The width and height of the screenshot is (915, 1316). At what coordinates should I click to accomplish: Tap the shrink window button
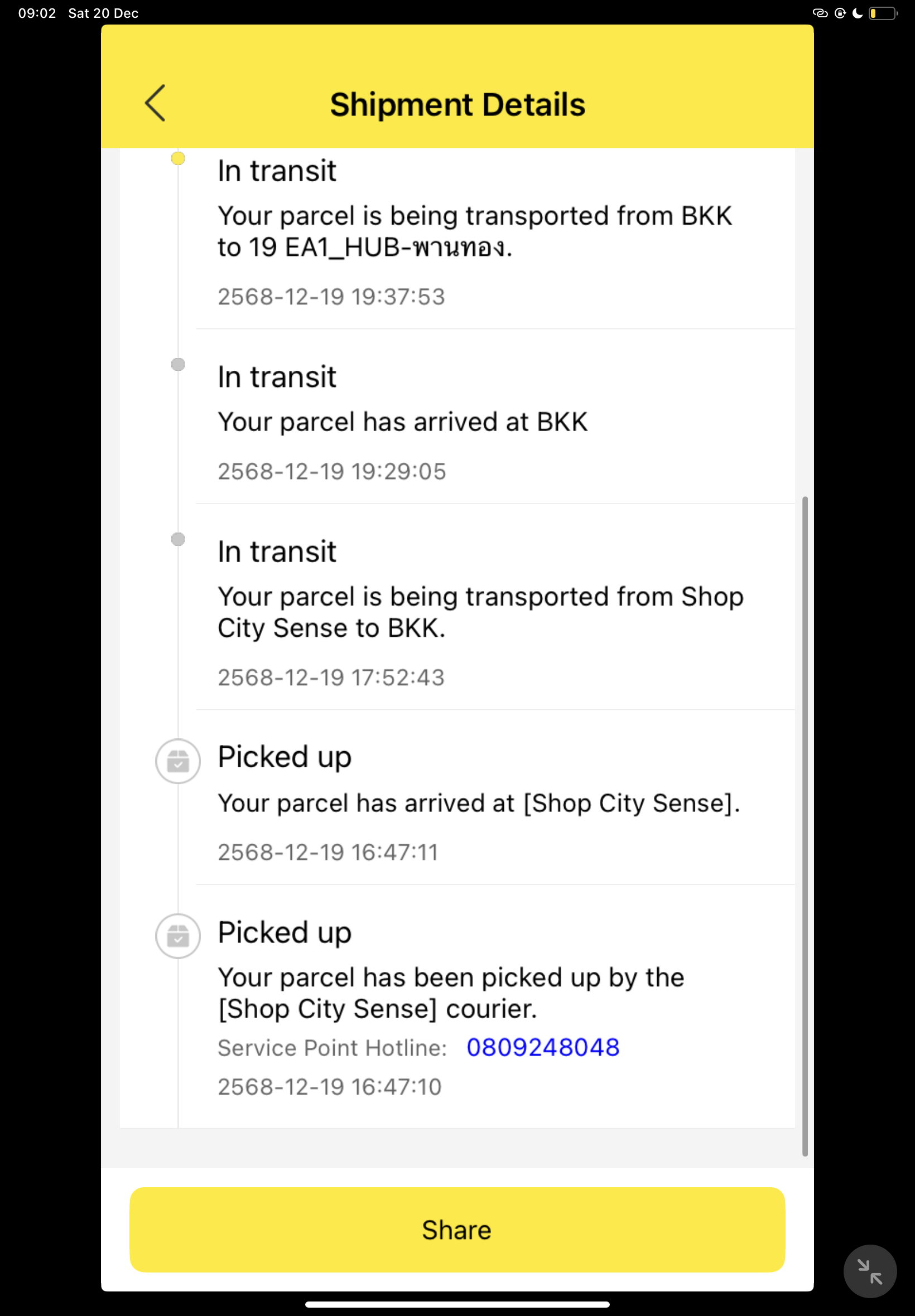tap(869, 1271)
